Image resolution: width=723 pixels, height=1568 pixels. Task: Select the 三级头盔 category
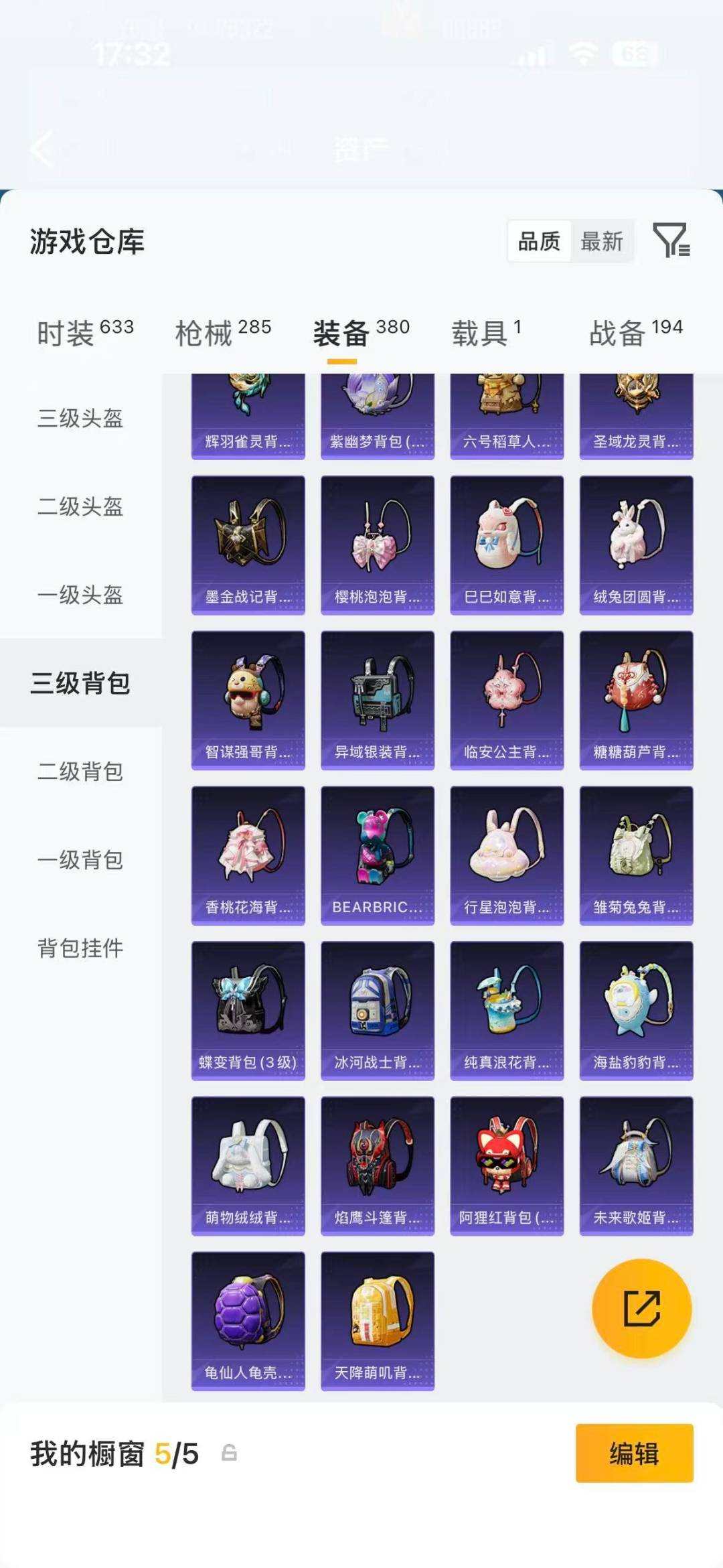[x=80, y=419]
